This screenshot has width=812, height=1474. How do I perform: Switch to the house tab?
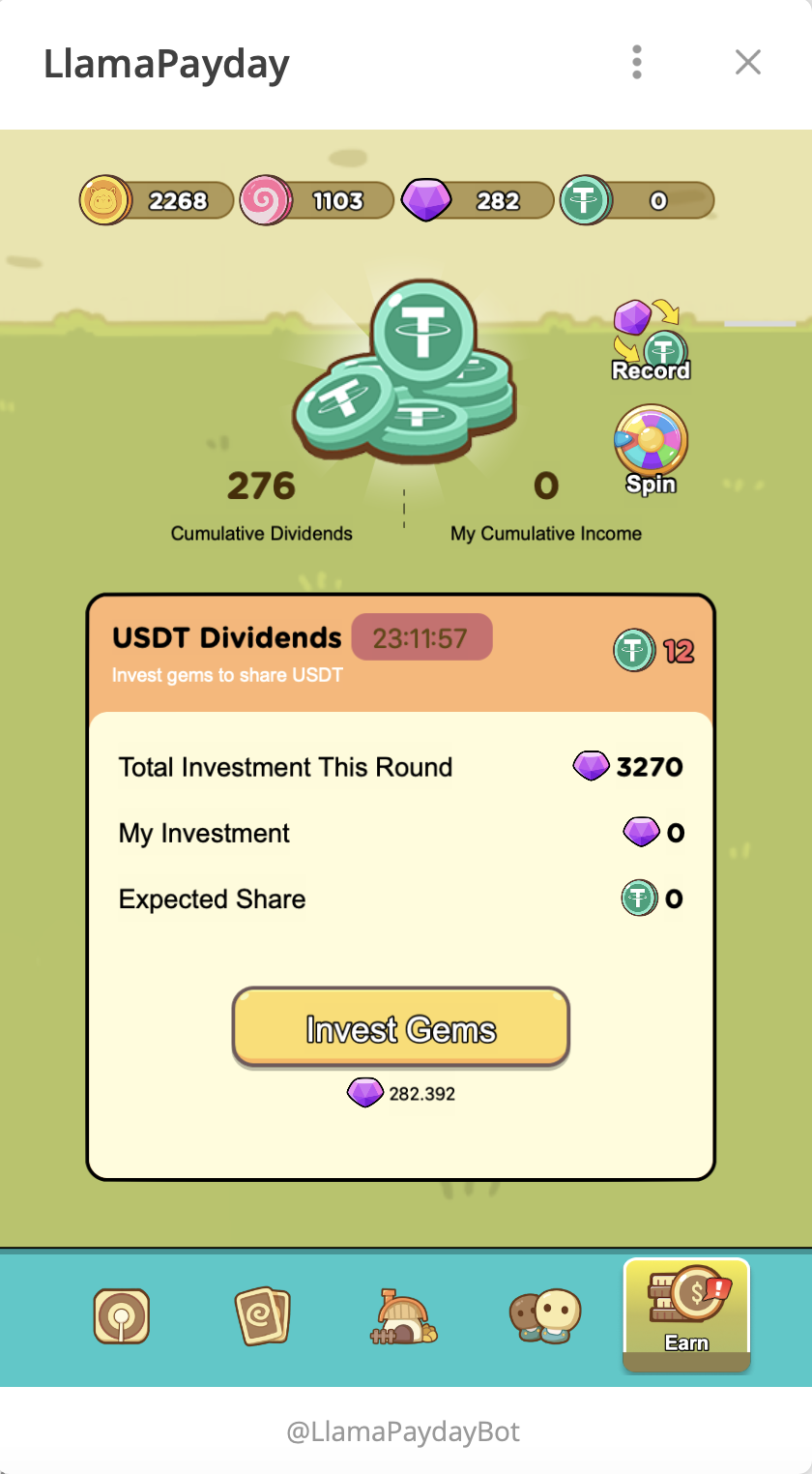tap(404, 1315)
